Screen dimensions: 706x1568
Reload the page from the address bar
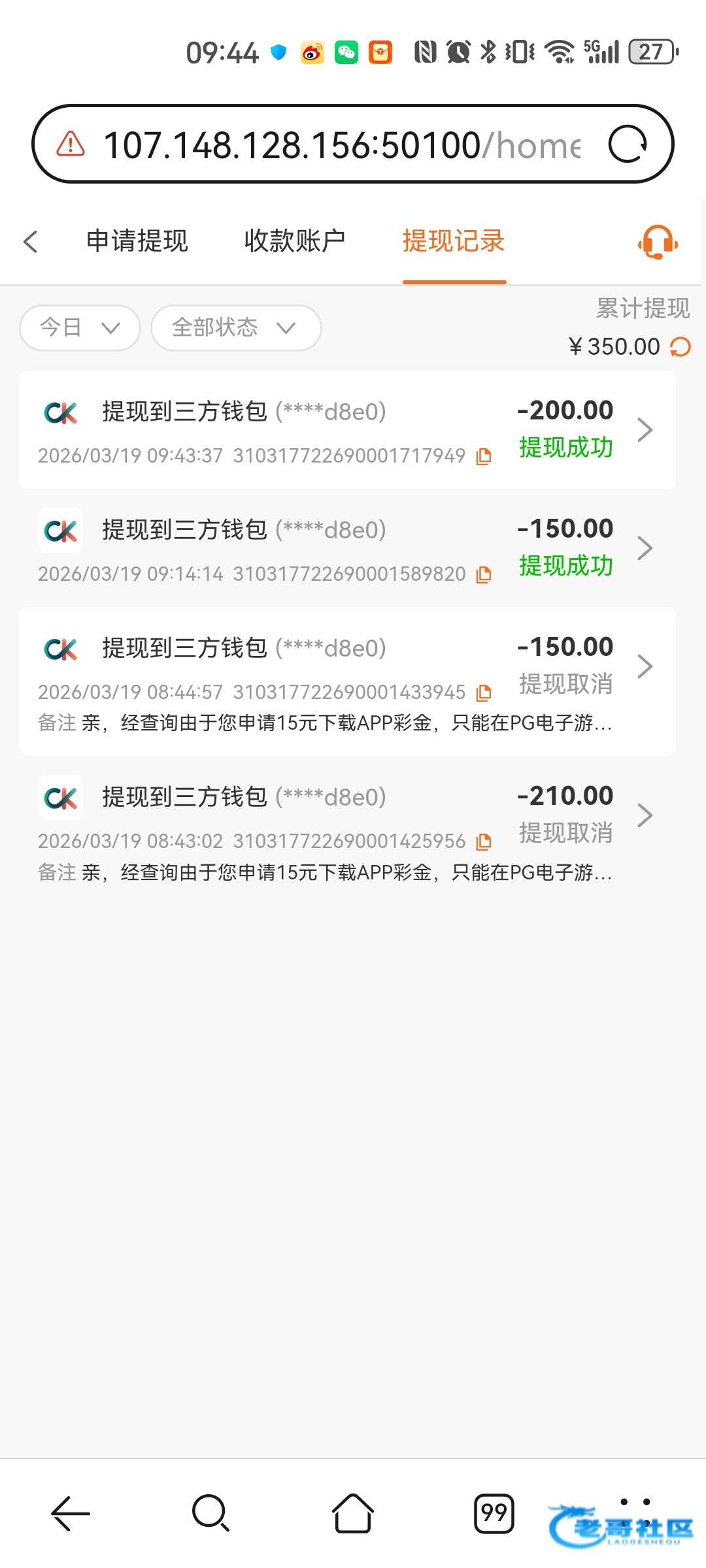tap(628, 144)
